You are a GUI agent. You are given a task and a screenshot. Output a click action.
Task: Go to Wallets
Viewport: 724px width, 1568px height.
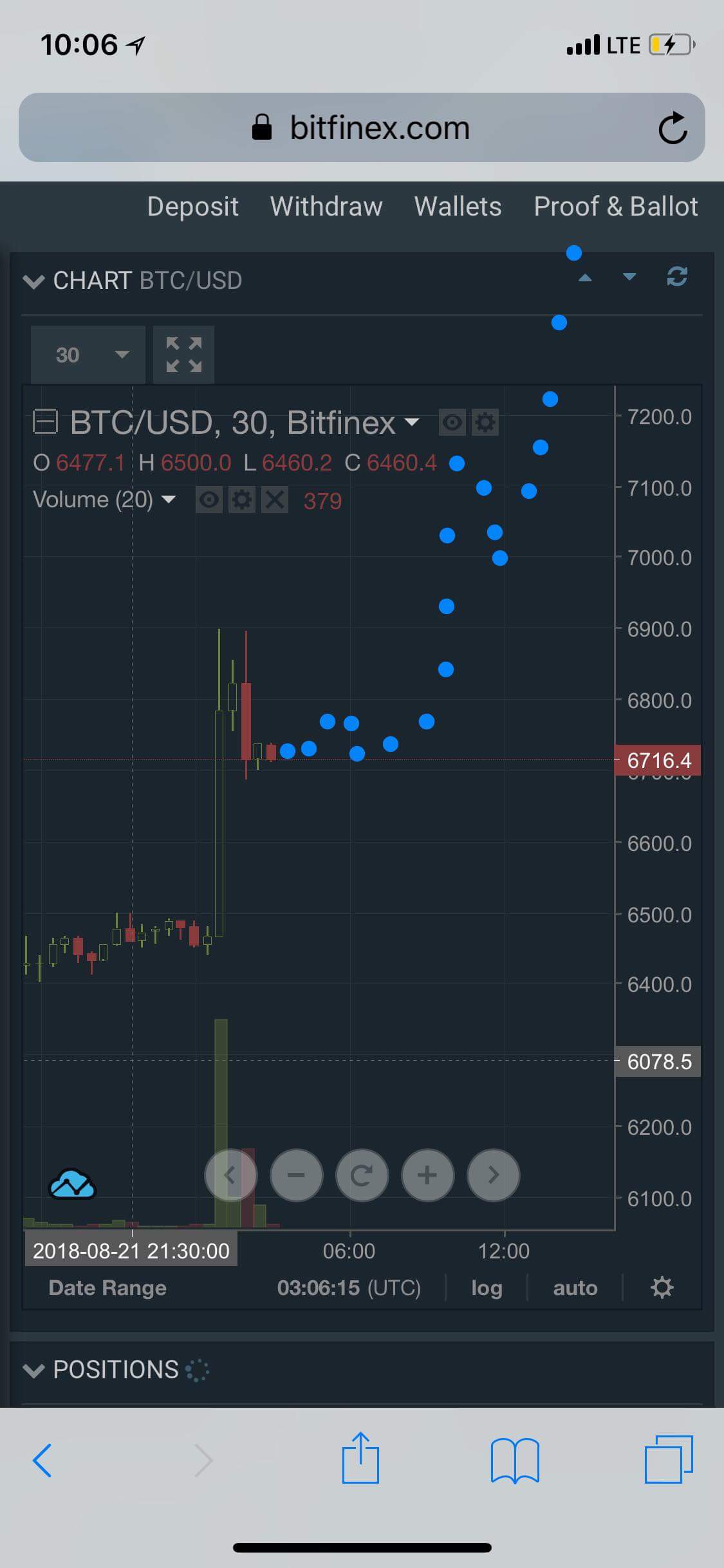coord(458,207)
